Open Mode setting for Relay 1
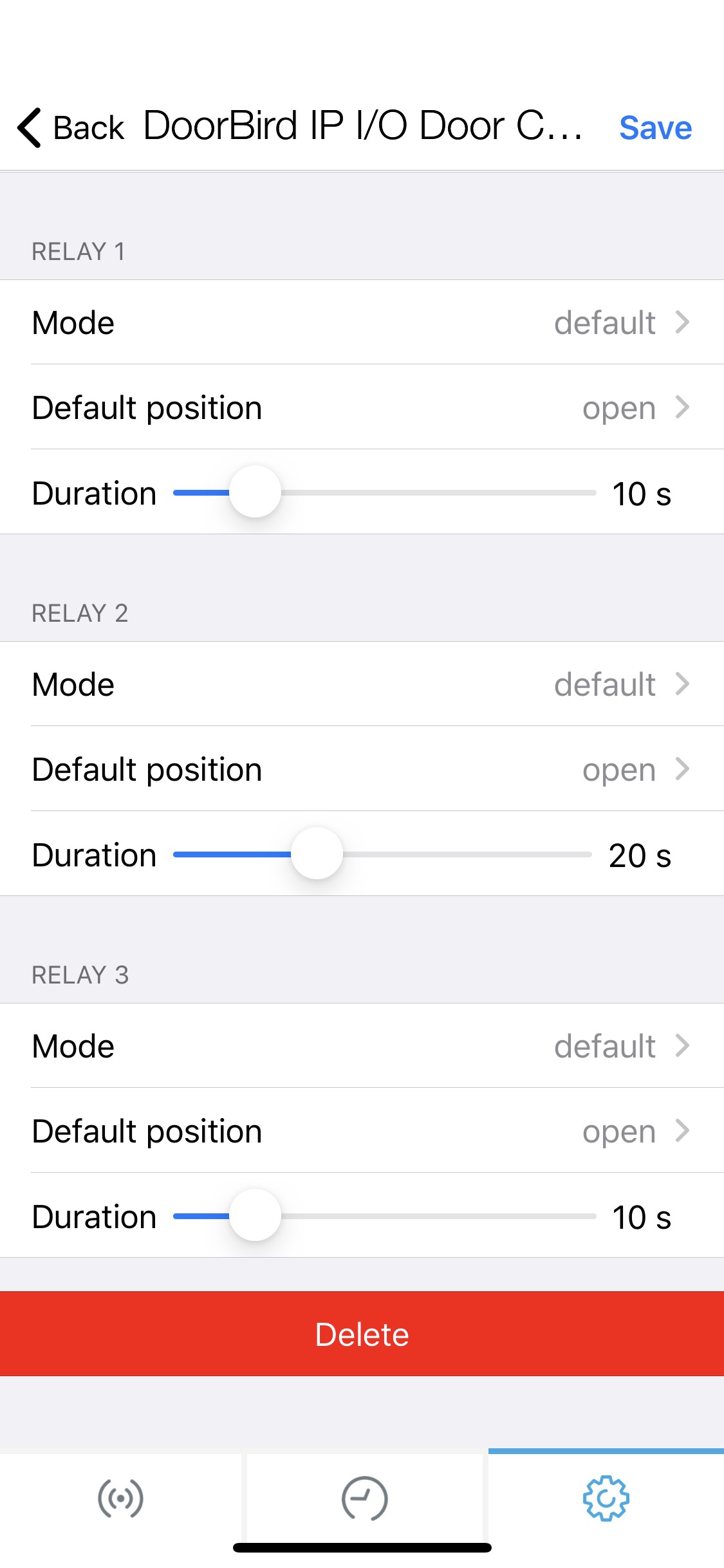724x1568 pixels. [x=362, y=322]
